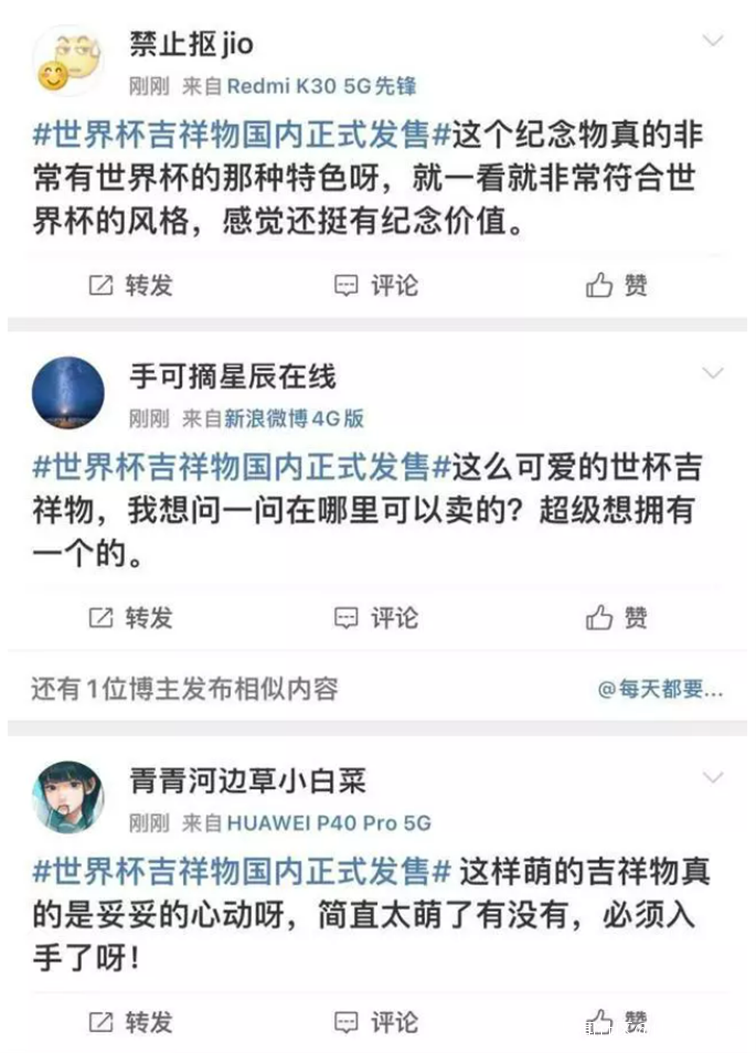
Task: Open hashtag in 青青河边草小白菜's post
Action: pyautogui.click(x=244, y=871)
